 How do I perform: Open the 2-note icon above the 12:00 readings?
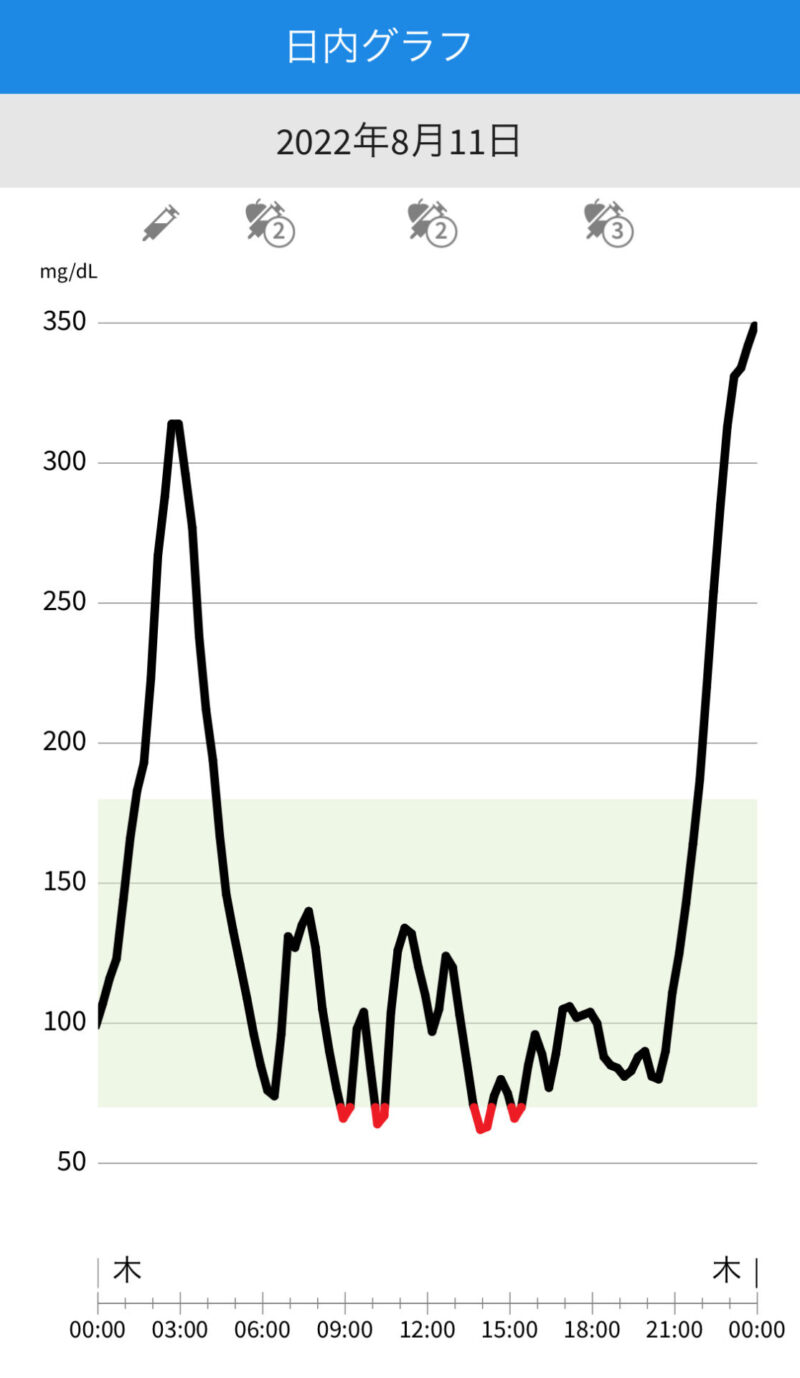(x=431, y=222)
